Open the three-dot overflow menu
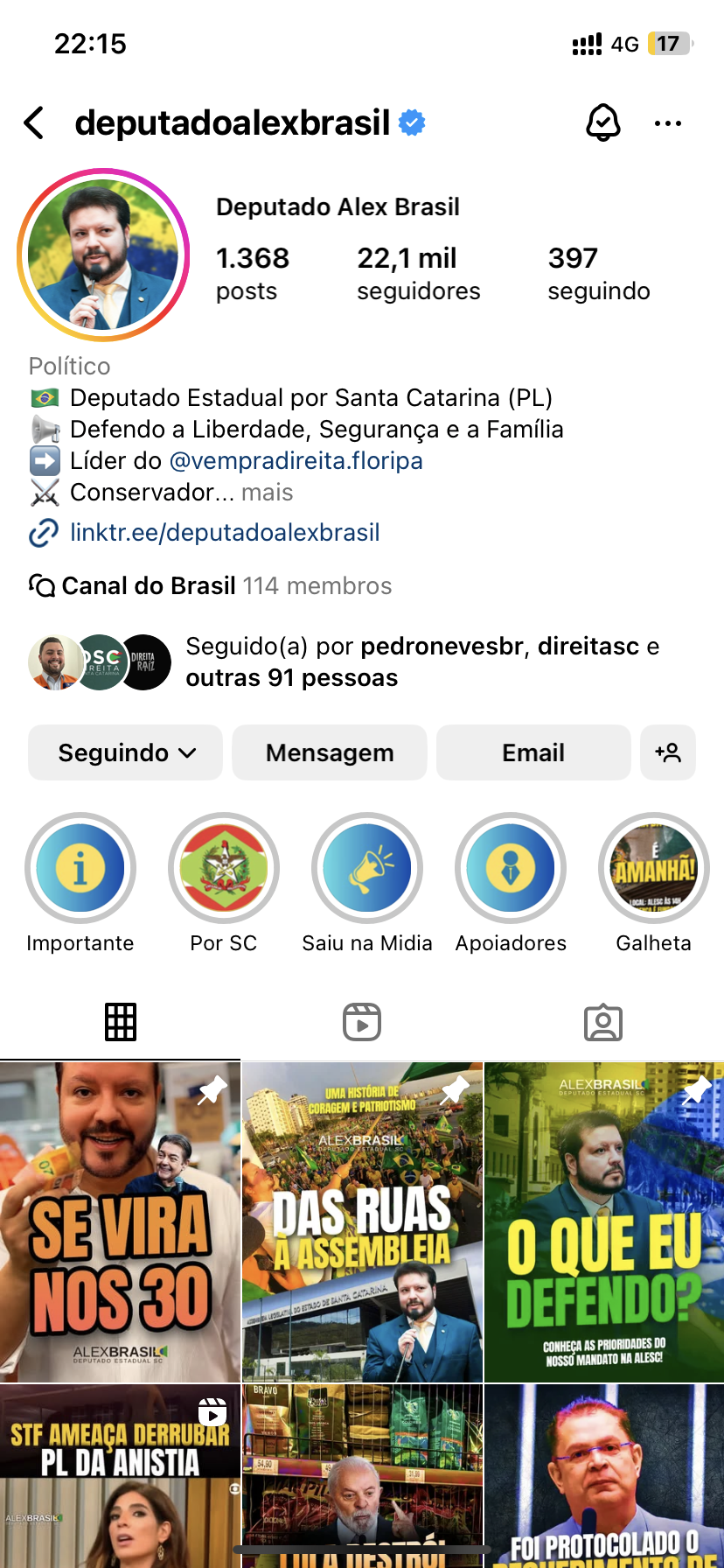This screenshot has width=724, height=1568. (x=667, y=123)
